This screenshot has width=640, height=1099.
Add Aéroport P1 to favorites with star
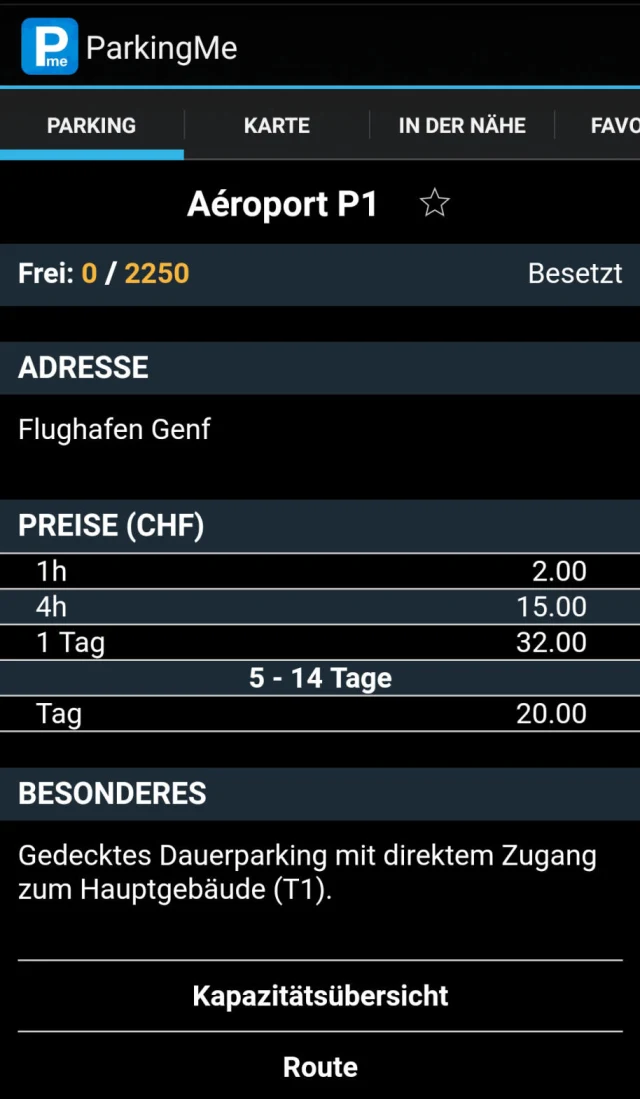click(x=435, y=204)
